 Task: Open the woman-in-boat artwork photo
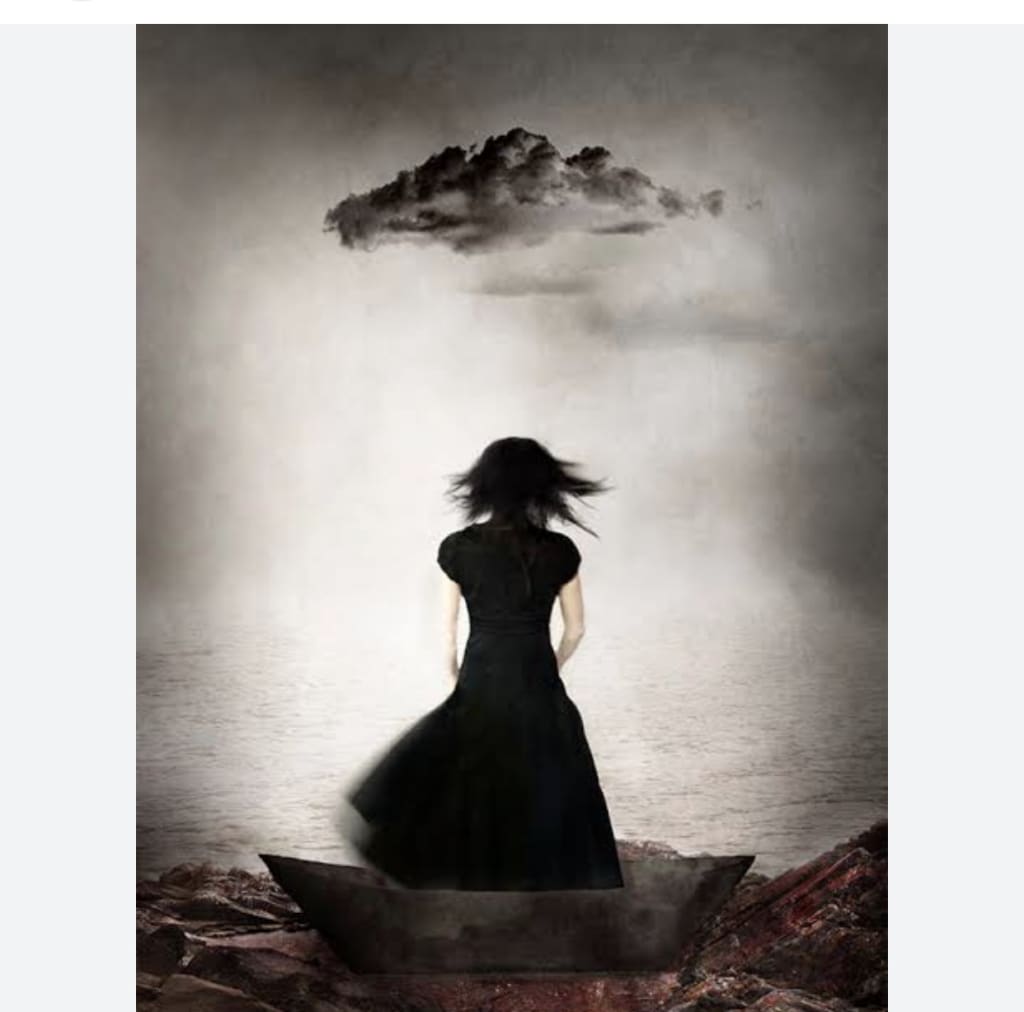click(x=511, y=517)
